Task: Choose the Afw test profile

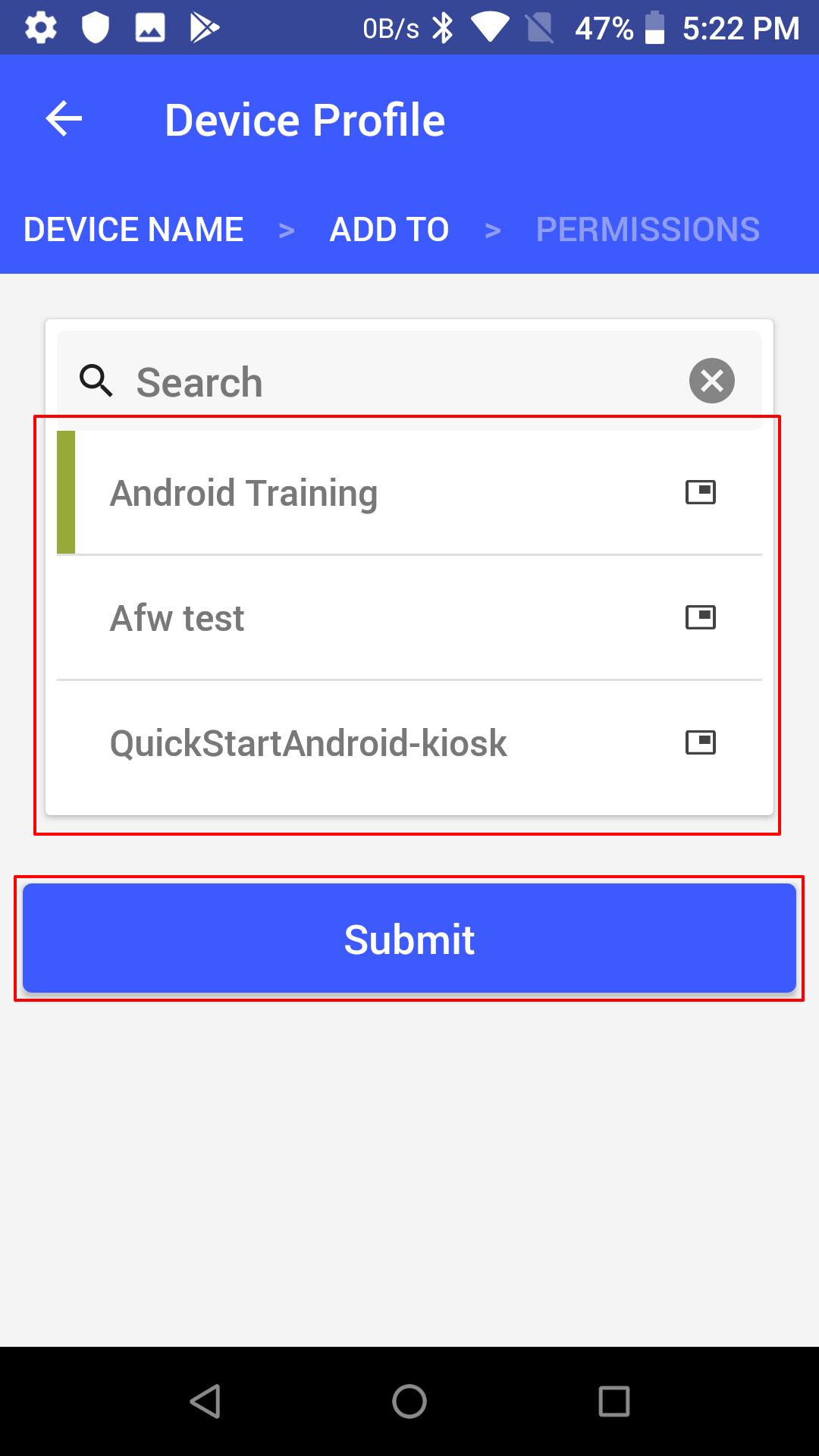Action: (409, 618)
